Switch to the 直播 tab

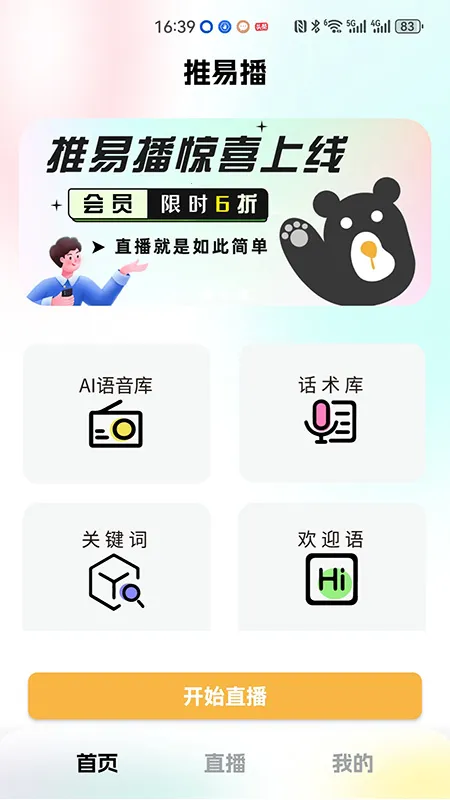[225, 763]
